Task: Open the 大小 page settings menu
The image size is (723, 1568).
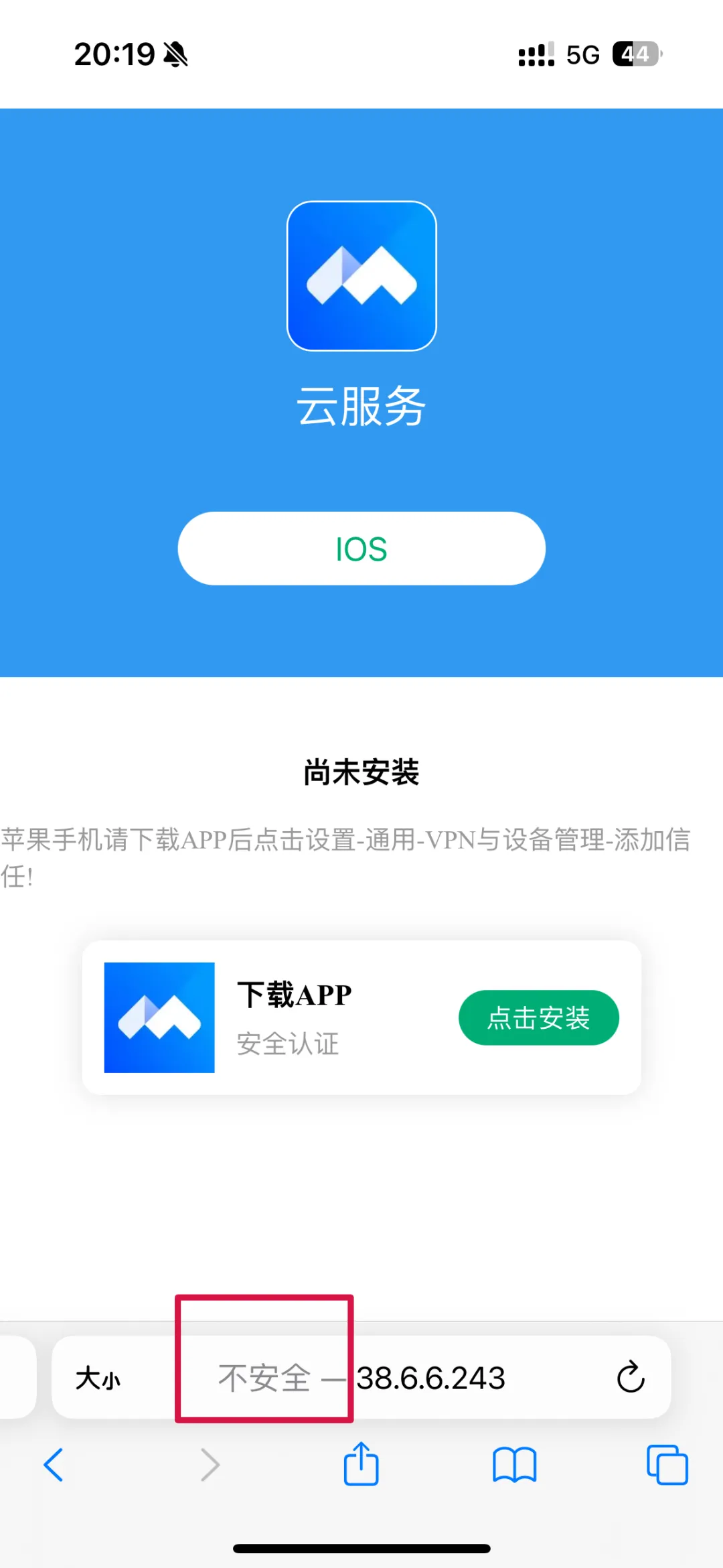Action: coord(98,1378)
